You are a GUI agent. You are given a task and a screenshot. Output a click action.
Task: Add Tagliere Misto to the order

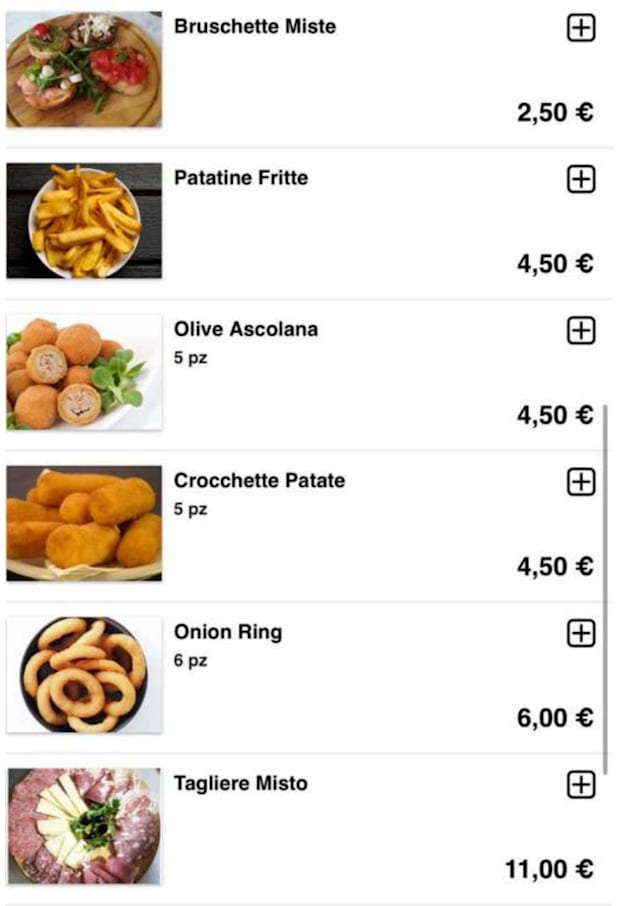click(581, 785)
